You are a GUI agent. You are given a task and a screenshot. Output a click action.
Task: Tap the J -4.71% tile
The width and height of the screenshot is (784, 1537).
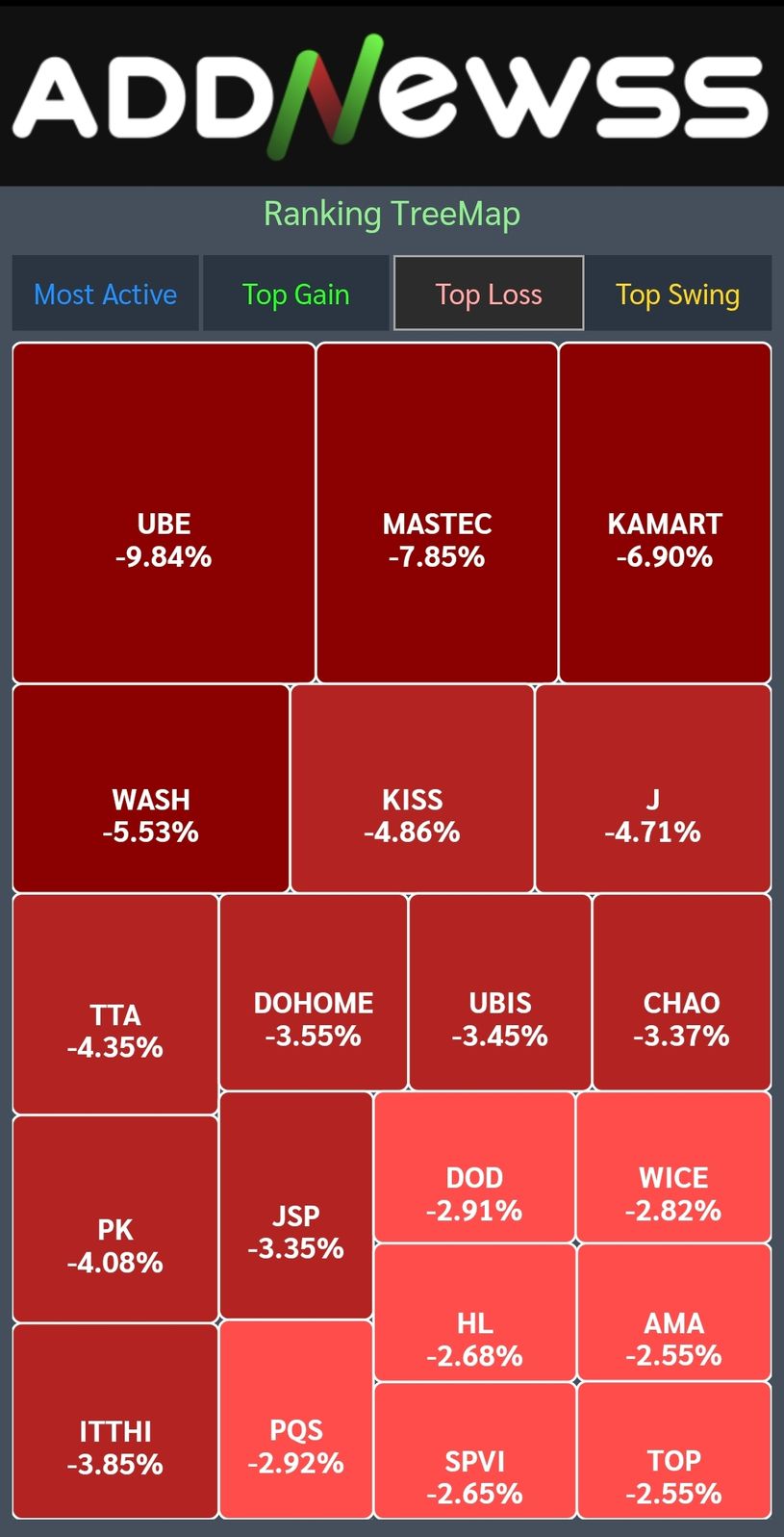(x=653, y=788)
